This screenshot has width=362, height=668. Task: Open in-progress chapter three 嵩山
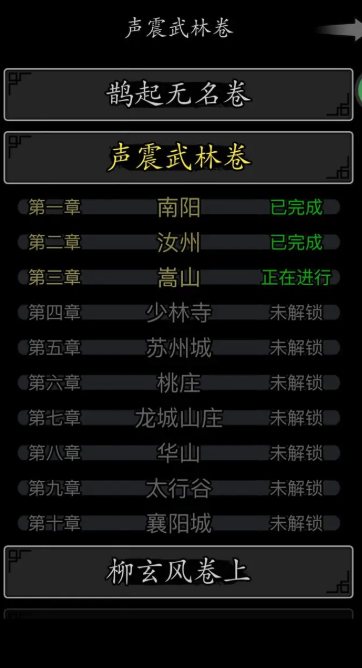[178, 277]
